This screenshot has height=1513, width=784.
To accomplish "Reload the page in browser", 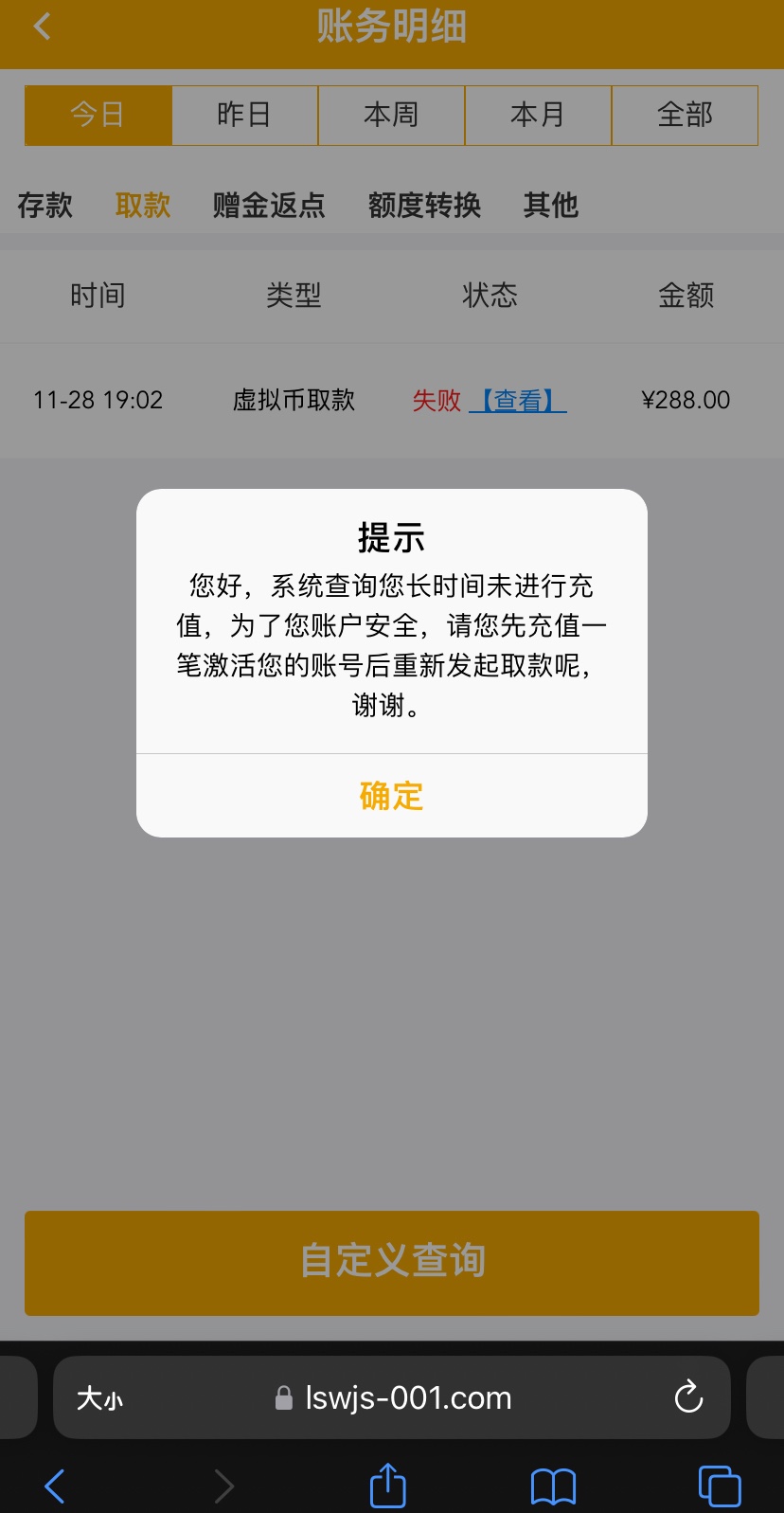I will point(688,1397).
